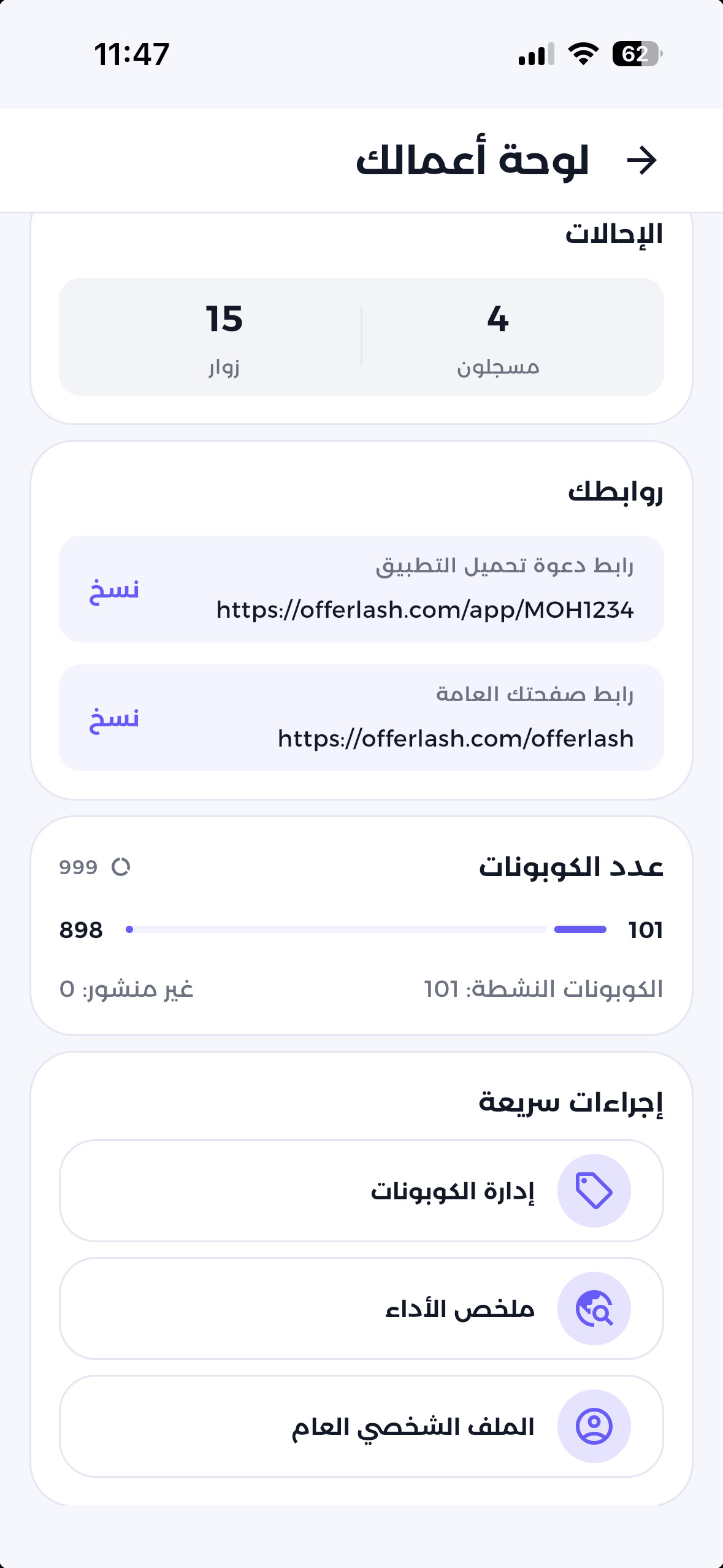Tap the link https://offerlash.com/app/MOH1234
The height and width of the screenshot is (1568, 723).
coord(426,610)
